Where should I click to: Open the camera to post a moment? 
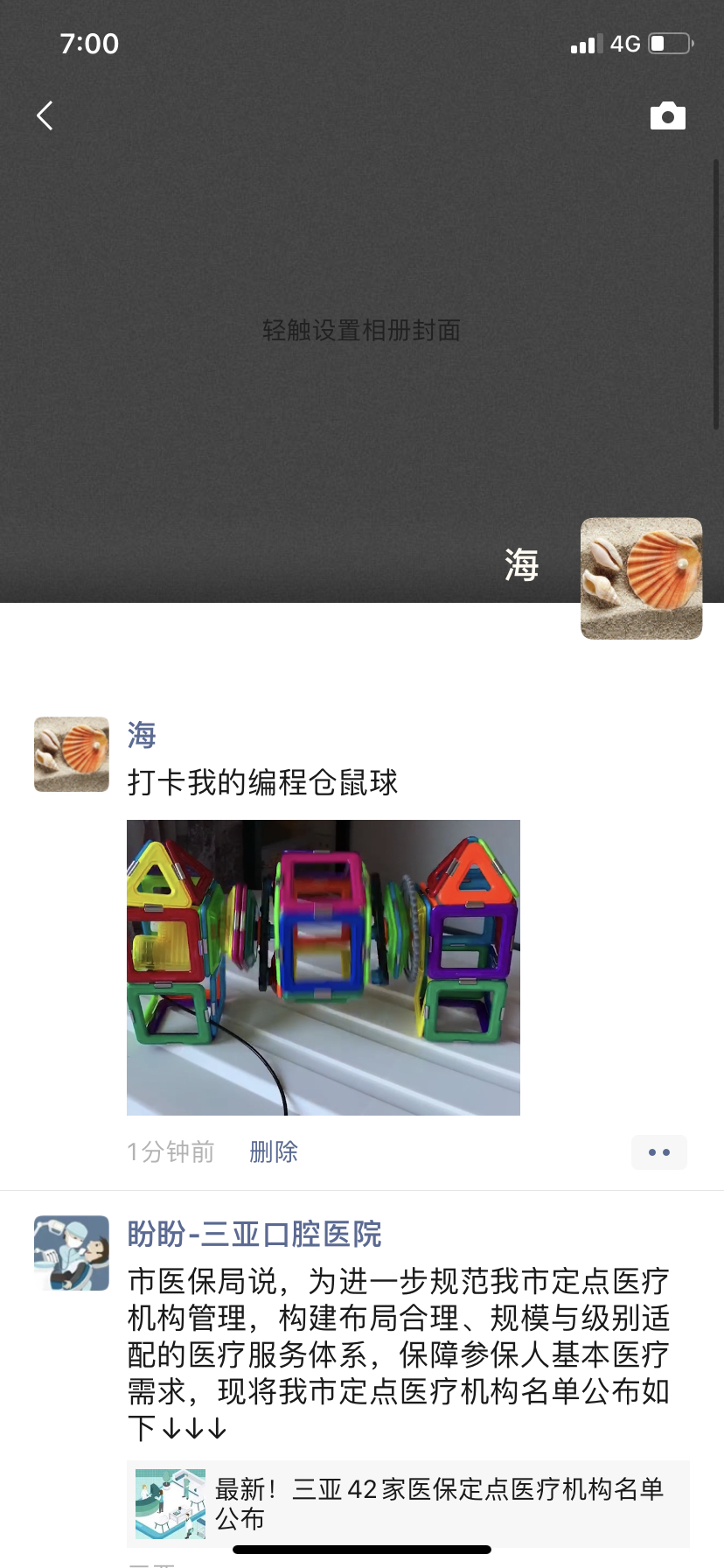click(x=667, y=115)
